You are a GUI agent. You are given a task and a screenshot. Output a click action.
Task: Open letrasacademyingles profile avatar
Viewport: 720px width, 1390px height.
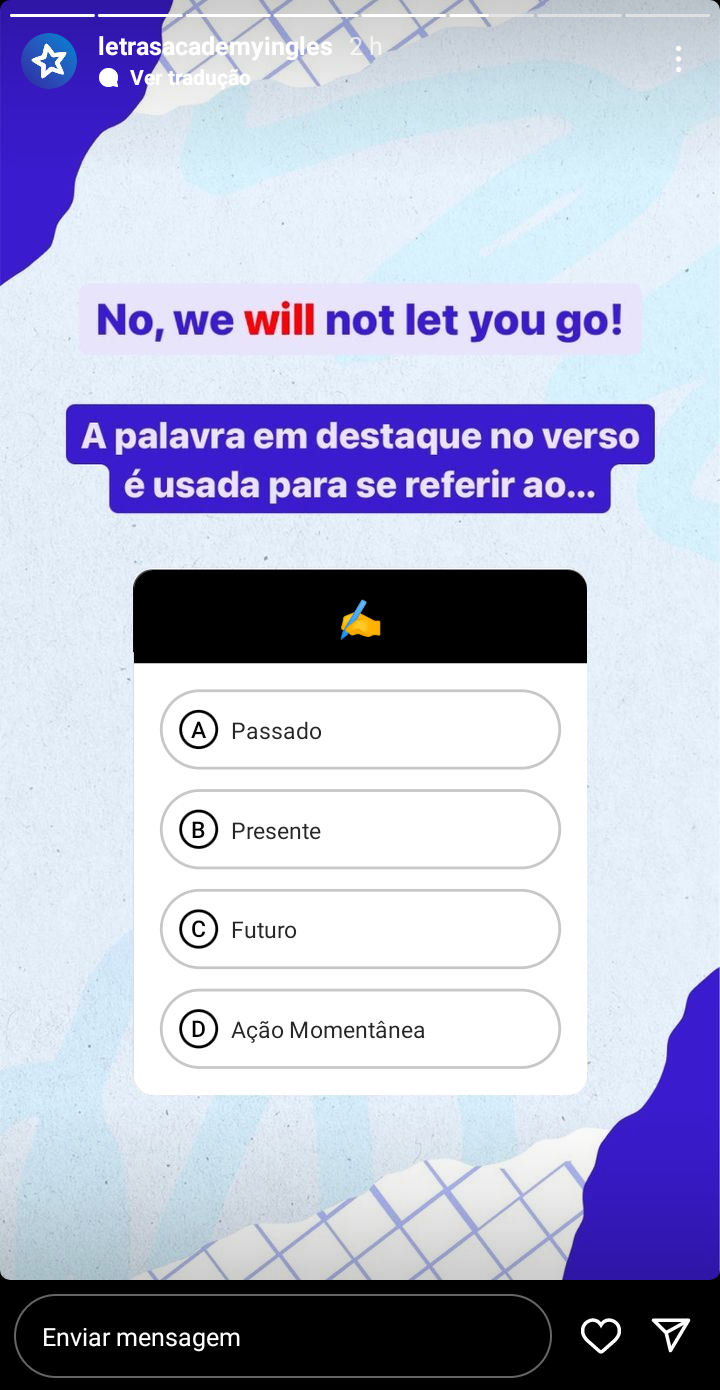point(49,61)
